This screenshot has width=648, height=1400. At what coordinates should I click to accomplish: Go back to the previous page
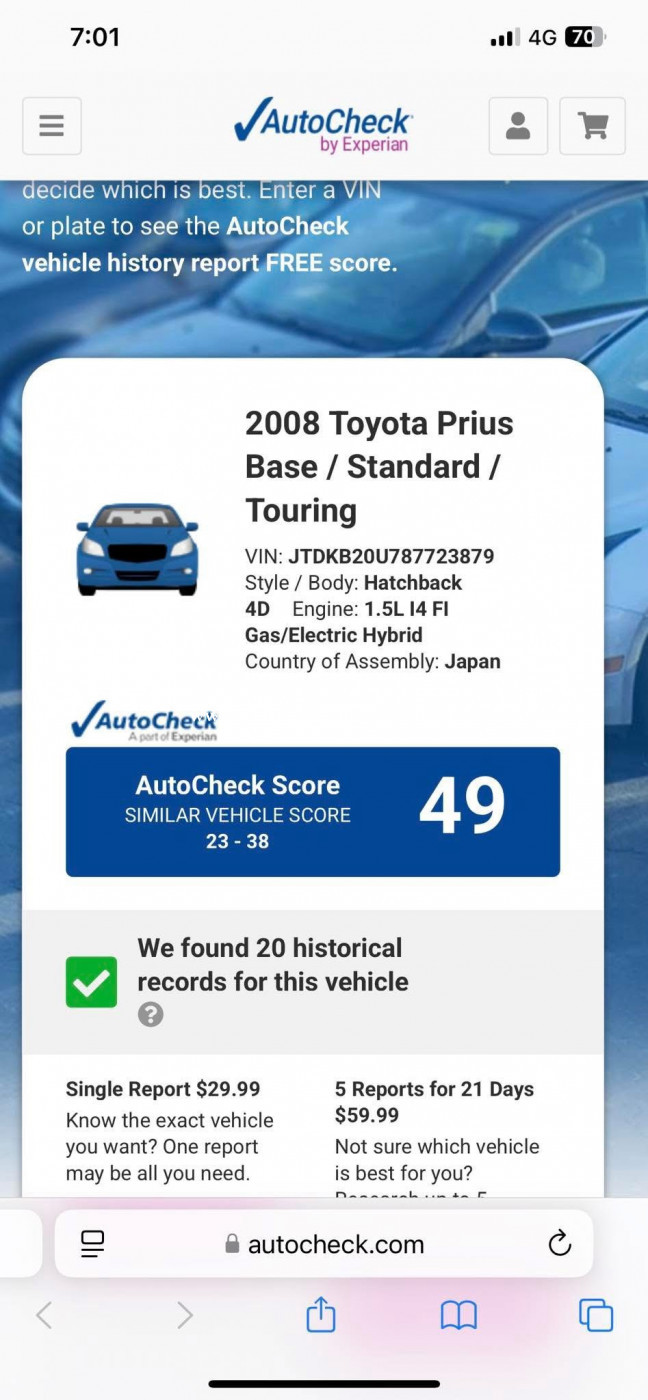[44, 1315]
